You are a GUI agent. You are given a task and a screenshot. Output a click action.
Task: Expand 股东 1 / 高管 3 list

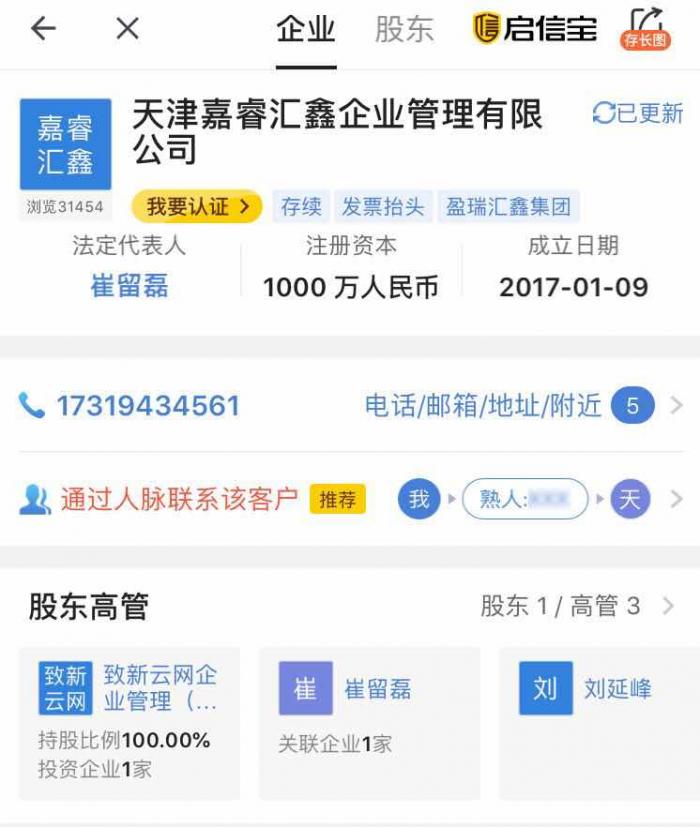(x=577, y=606)
